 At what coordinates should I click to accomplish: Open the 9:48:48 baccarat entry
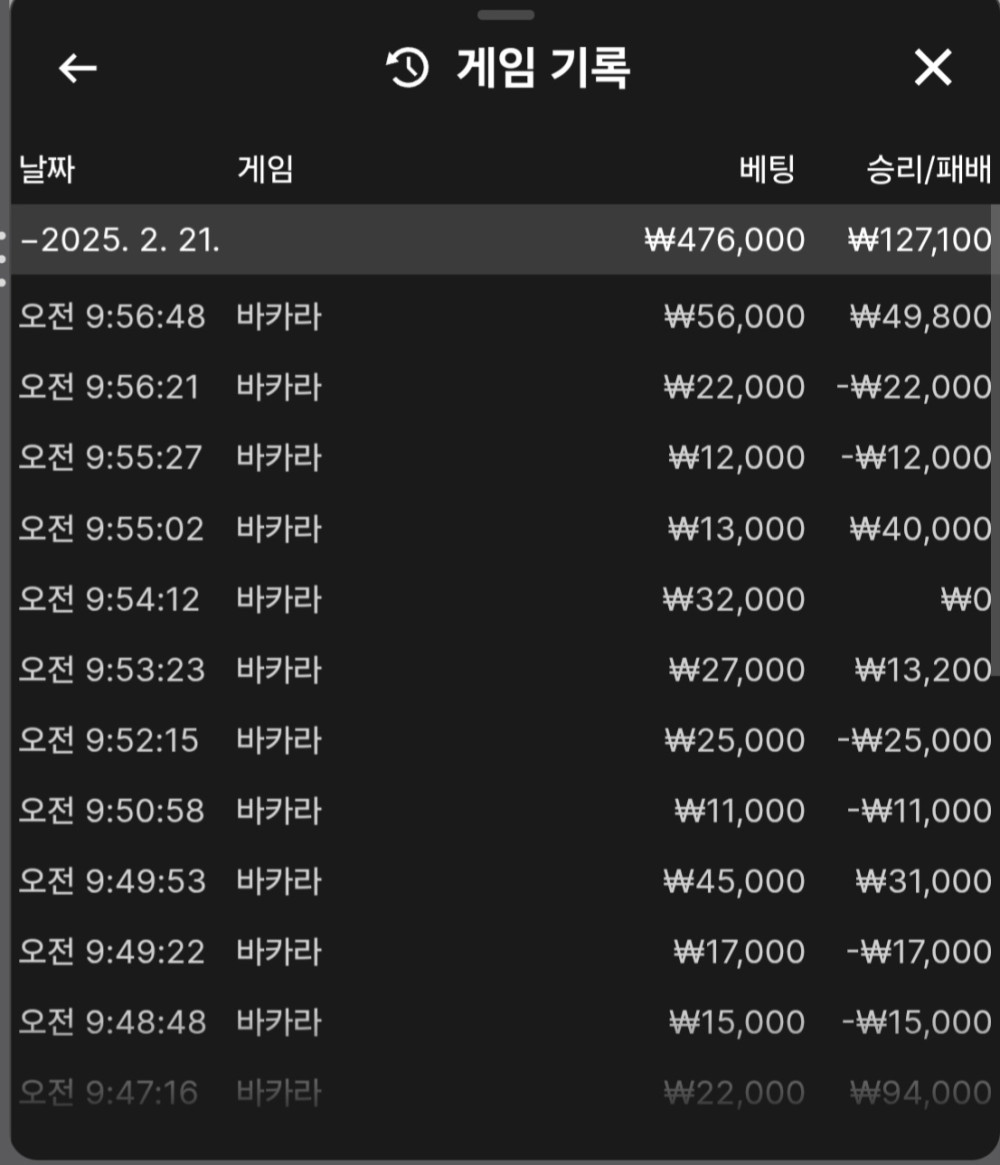[x=500, y=1022]
